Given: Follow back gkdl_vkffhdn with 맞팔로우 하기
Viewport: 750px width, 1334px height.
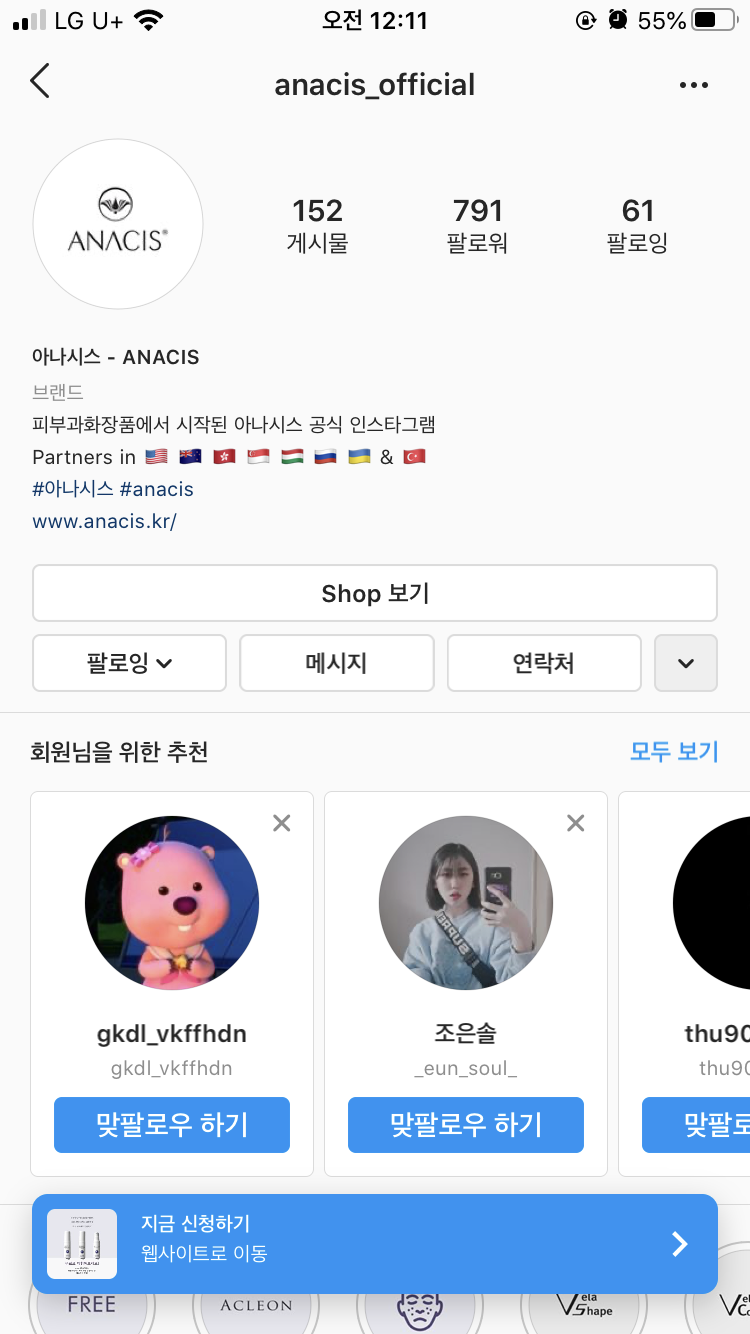Looking at the screenshot, I should 172,1125.
